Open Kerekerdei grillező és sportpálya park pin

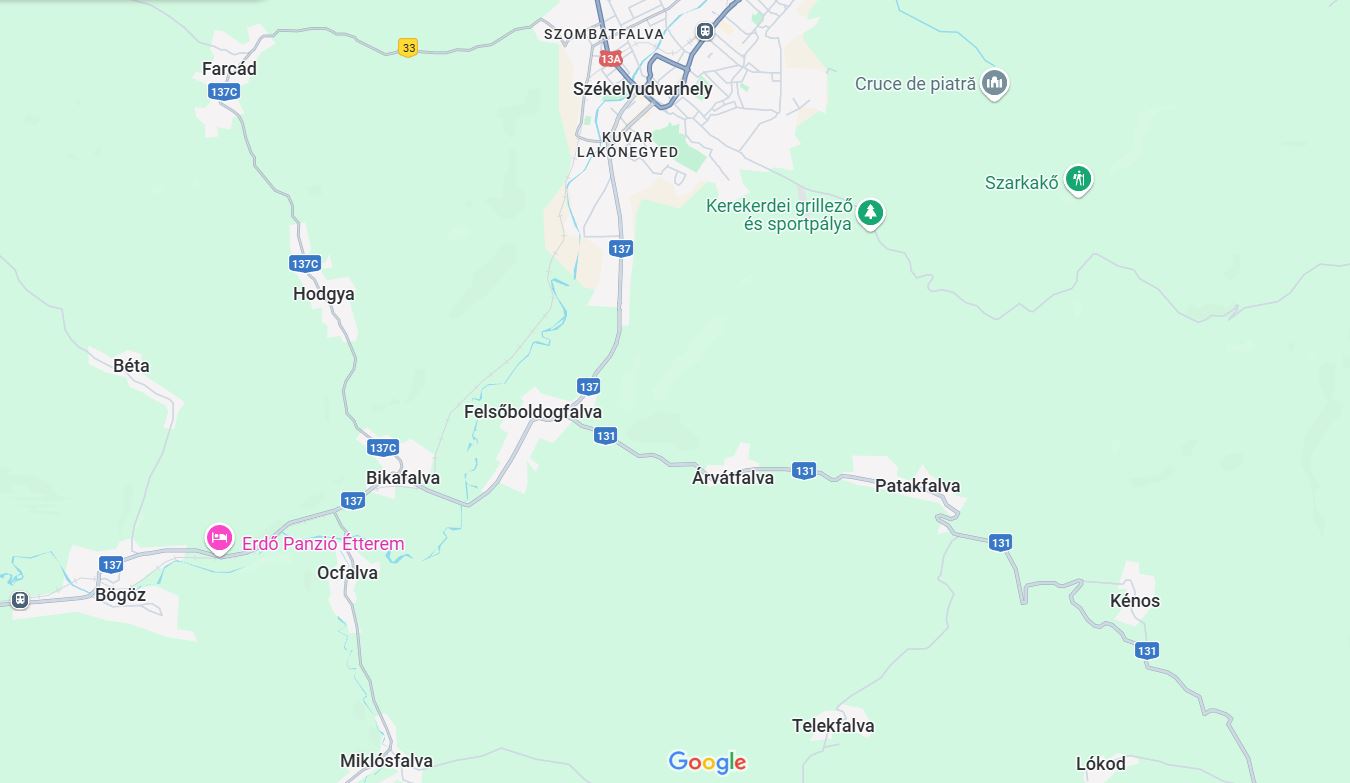[x=870, y=212]
